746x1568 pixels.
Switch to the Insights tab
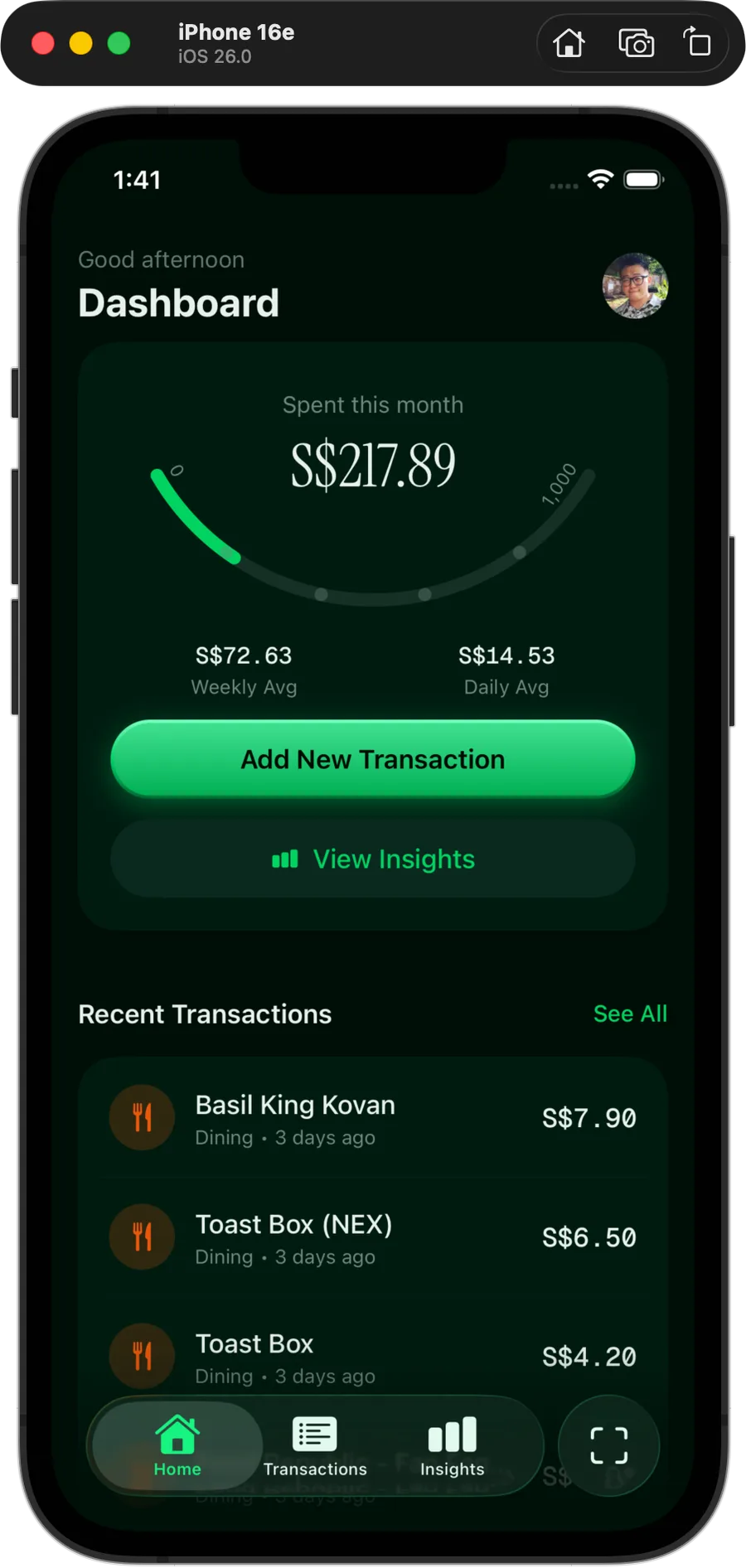tap(452, 1446)
